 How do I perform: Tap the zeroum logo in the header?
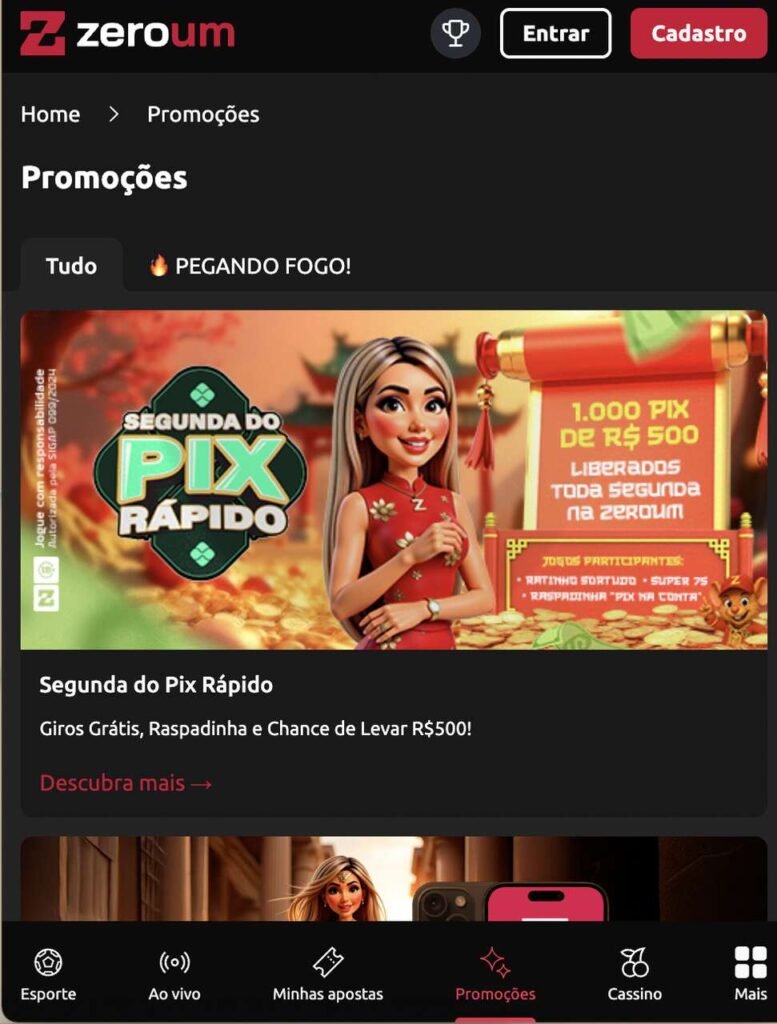(x=128, y=33)
